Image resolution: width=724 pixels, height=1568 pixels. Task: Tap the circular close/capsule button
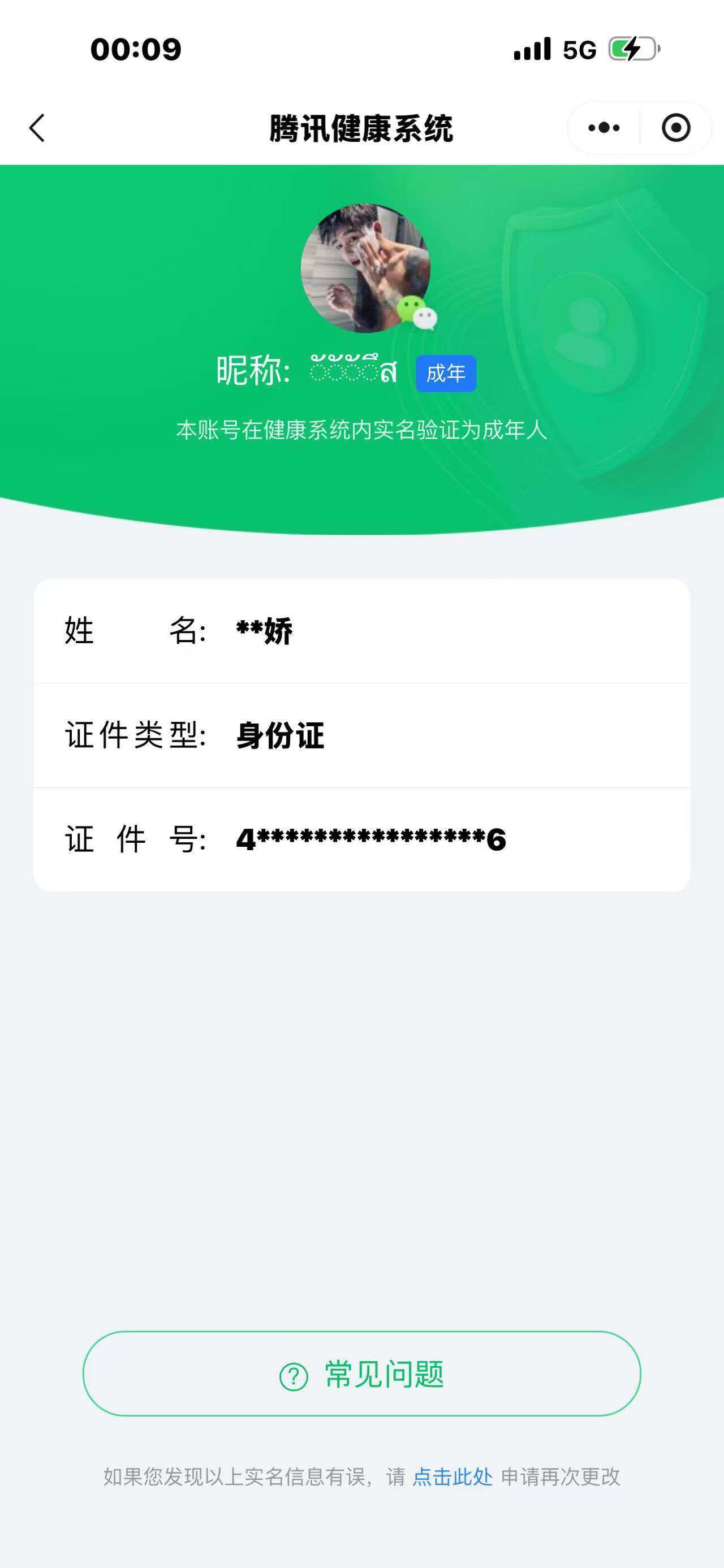click(x=675, y=127)
